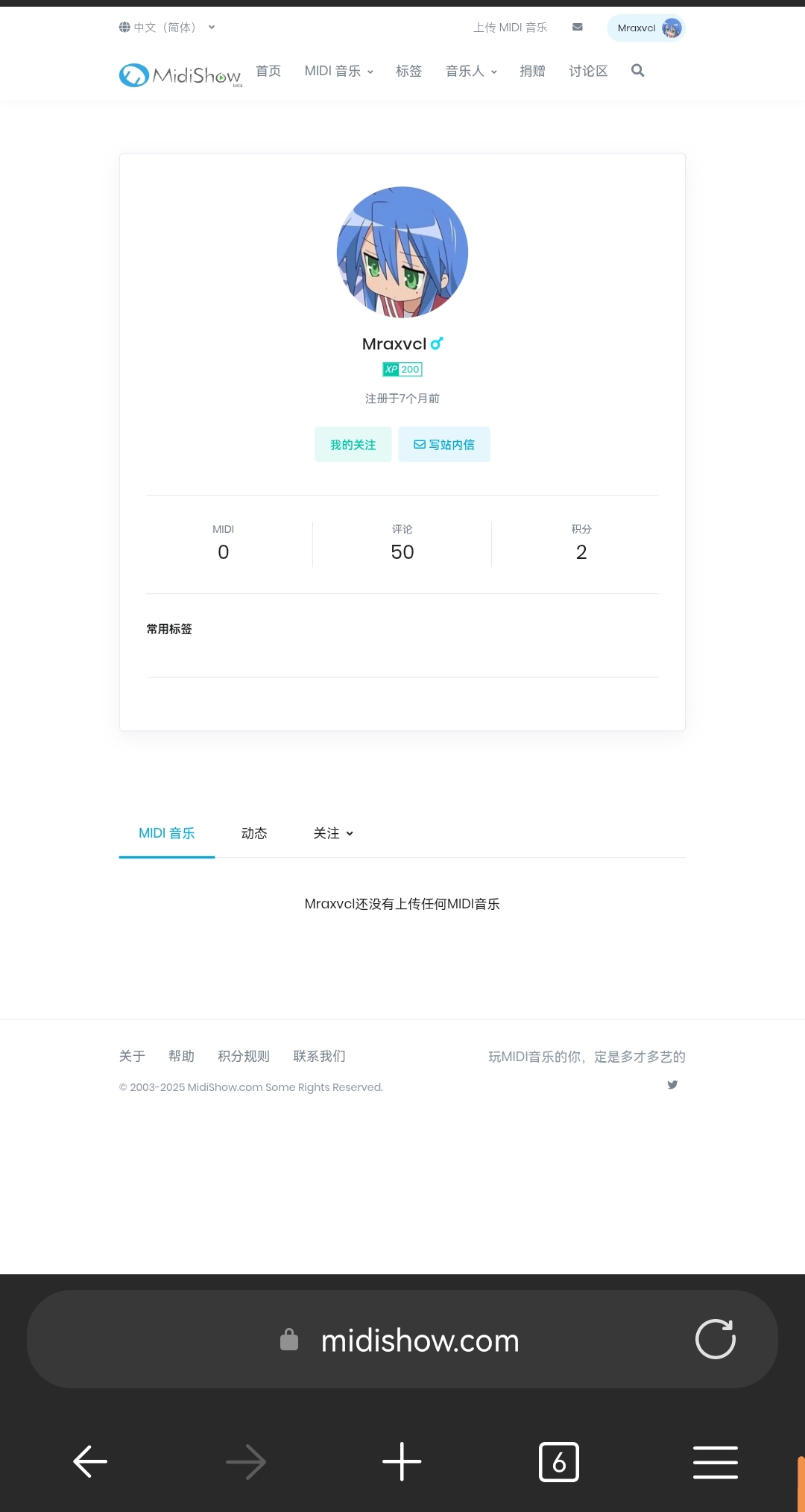Tap 上传 MIDI 音乐 link
805x1512 pixels.
[x=510, y=28]
